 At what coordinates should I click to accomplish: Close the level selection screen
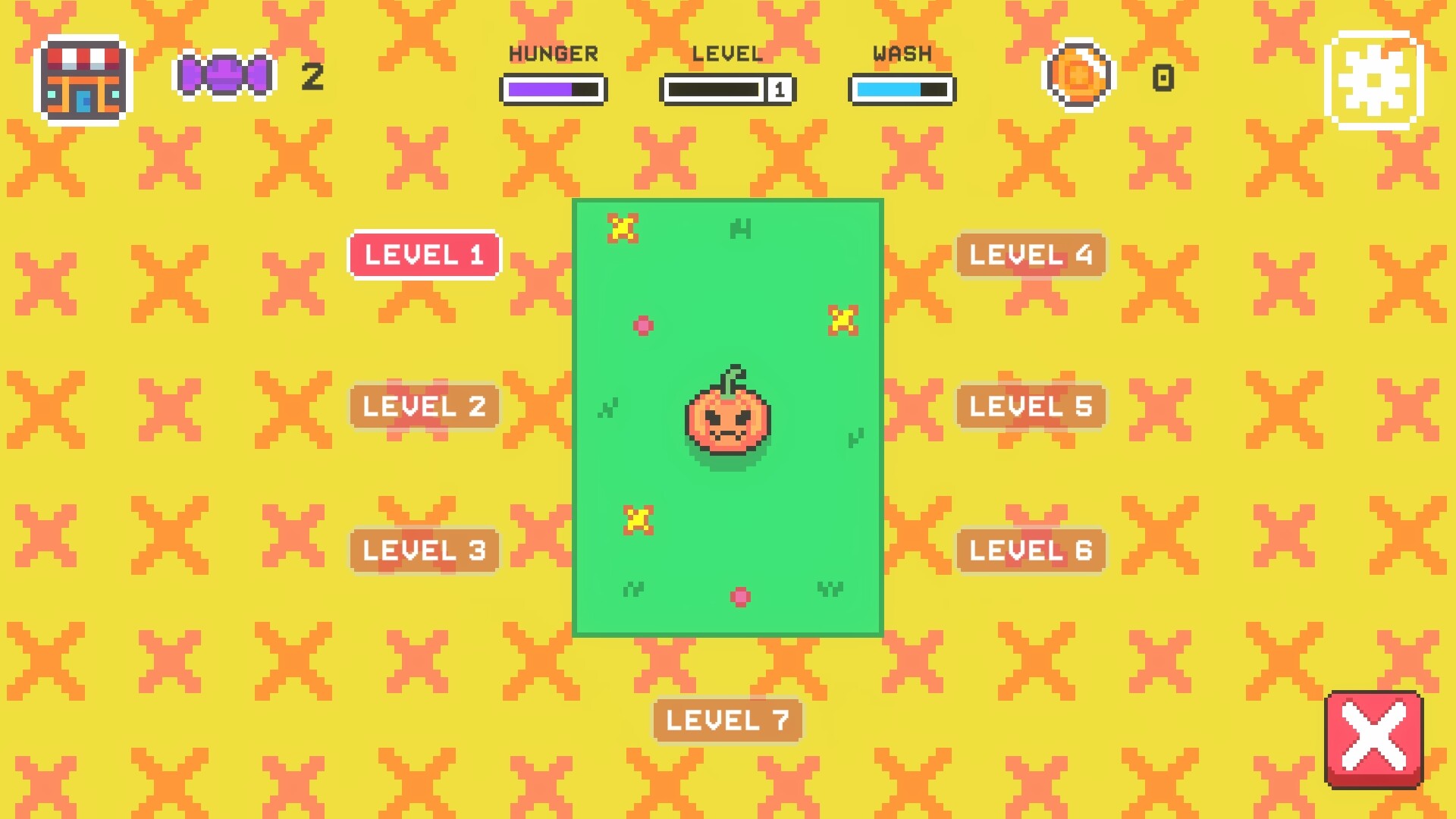(x=1373, y=739)
